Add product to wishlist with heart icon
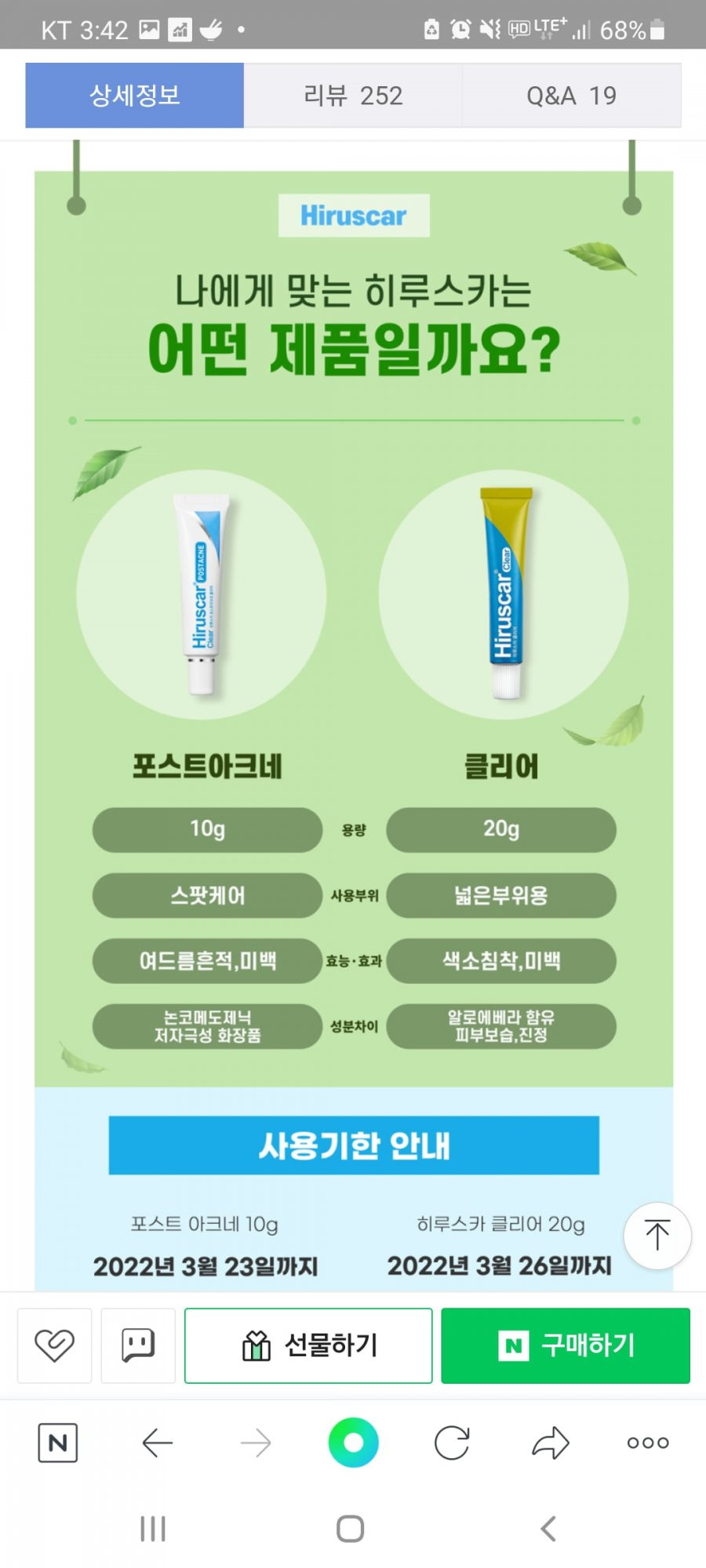Image resolution: width=706 pixels, height=1568 pixels. click(x=54, y=1345)
